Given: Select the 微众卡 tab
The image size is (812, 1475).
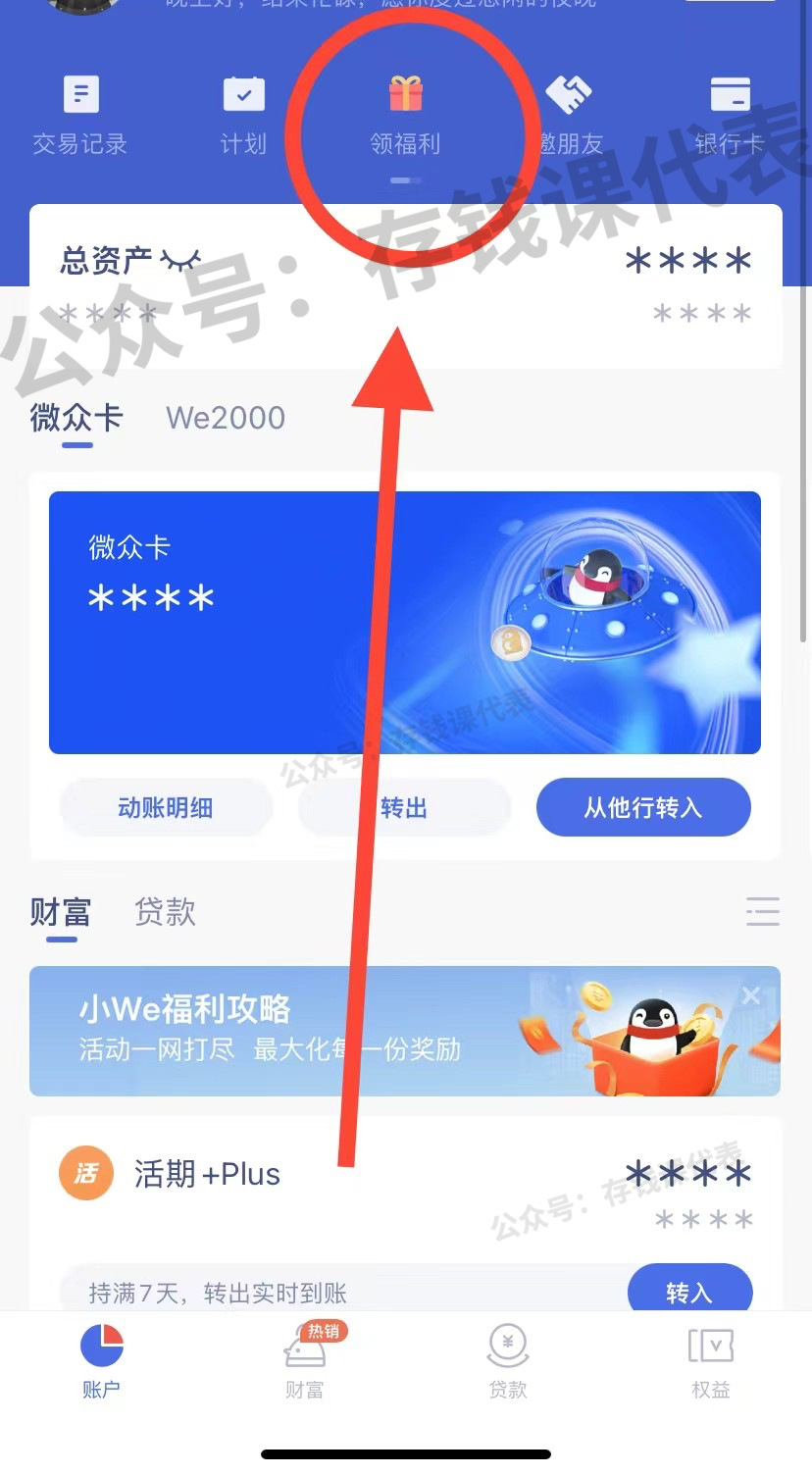Looking at the screenshot, I should [x=76, y=418].
